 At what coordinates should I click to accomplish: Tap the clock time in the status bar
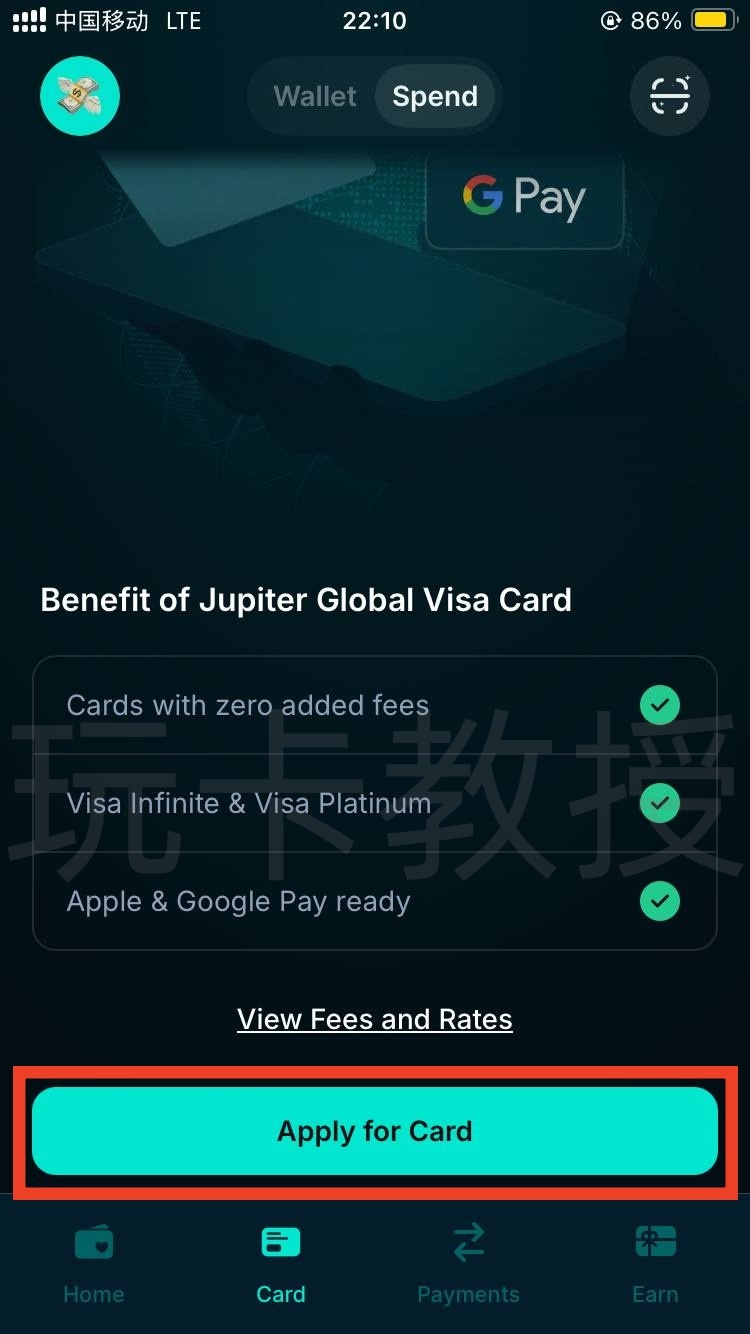click(x=374, y=20)
